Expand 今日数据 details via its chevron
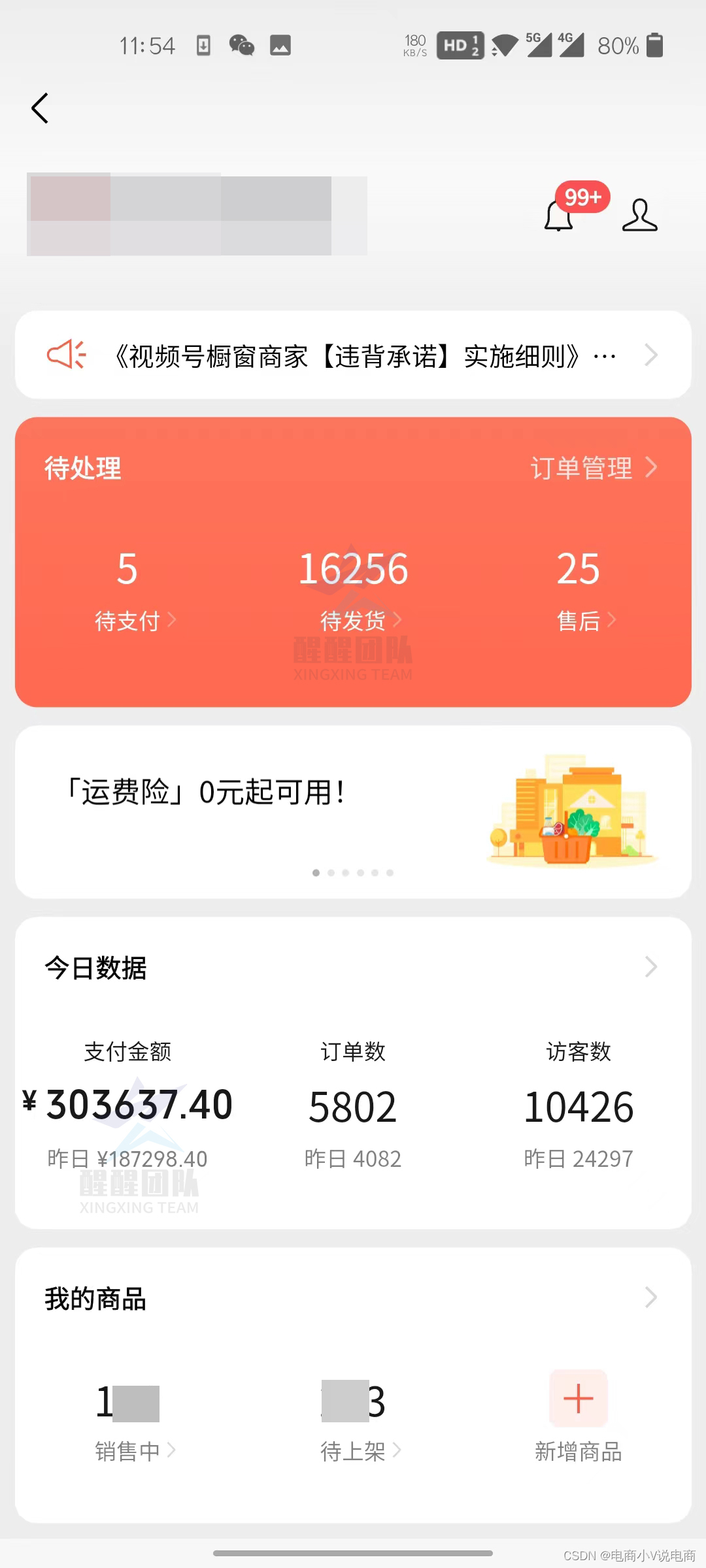The height and width of the screenshot is (1568, 706). tap(650, 967)
